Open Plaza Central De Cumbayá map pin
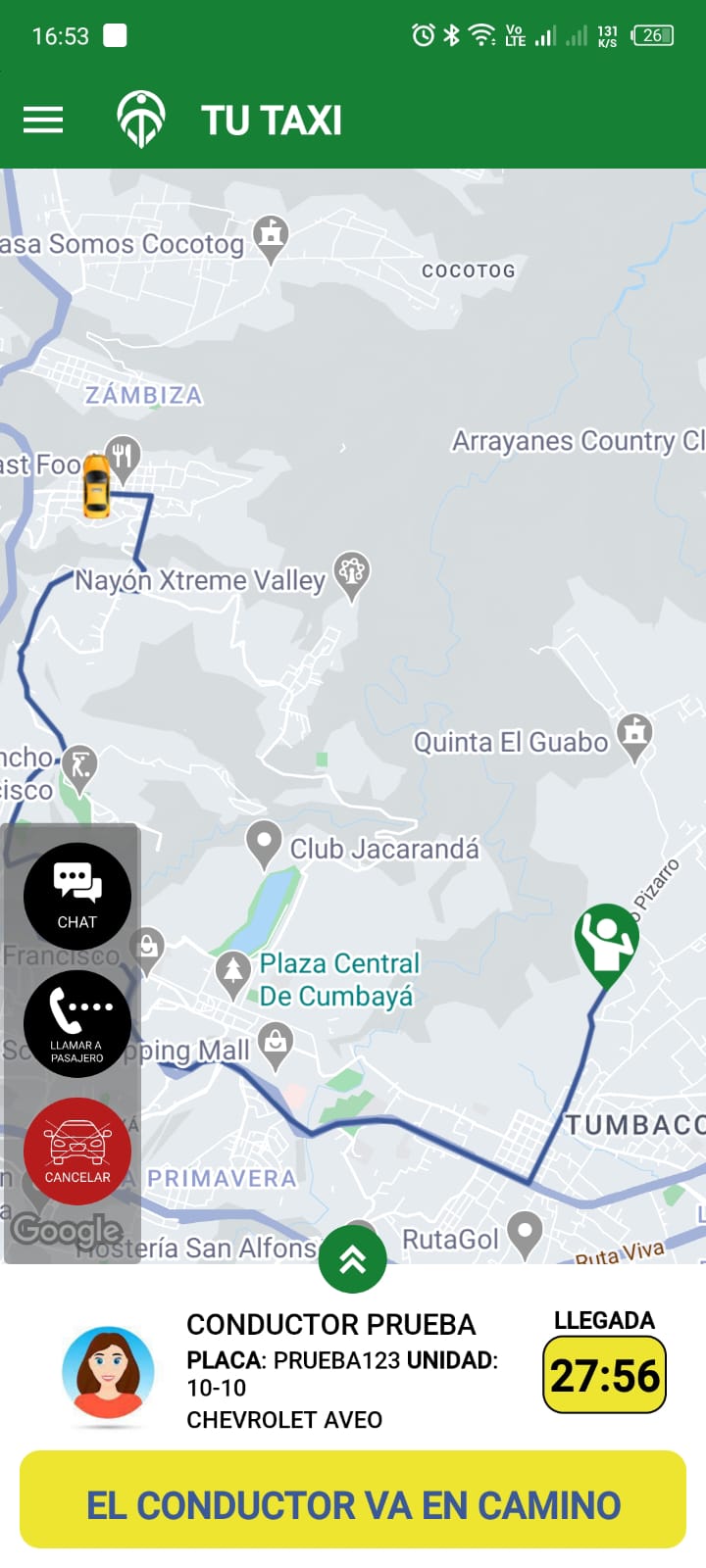 point(232,972)
